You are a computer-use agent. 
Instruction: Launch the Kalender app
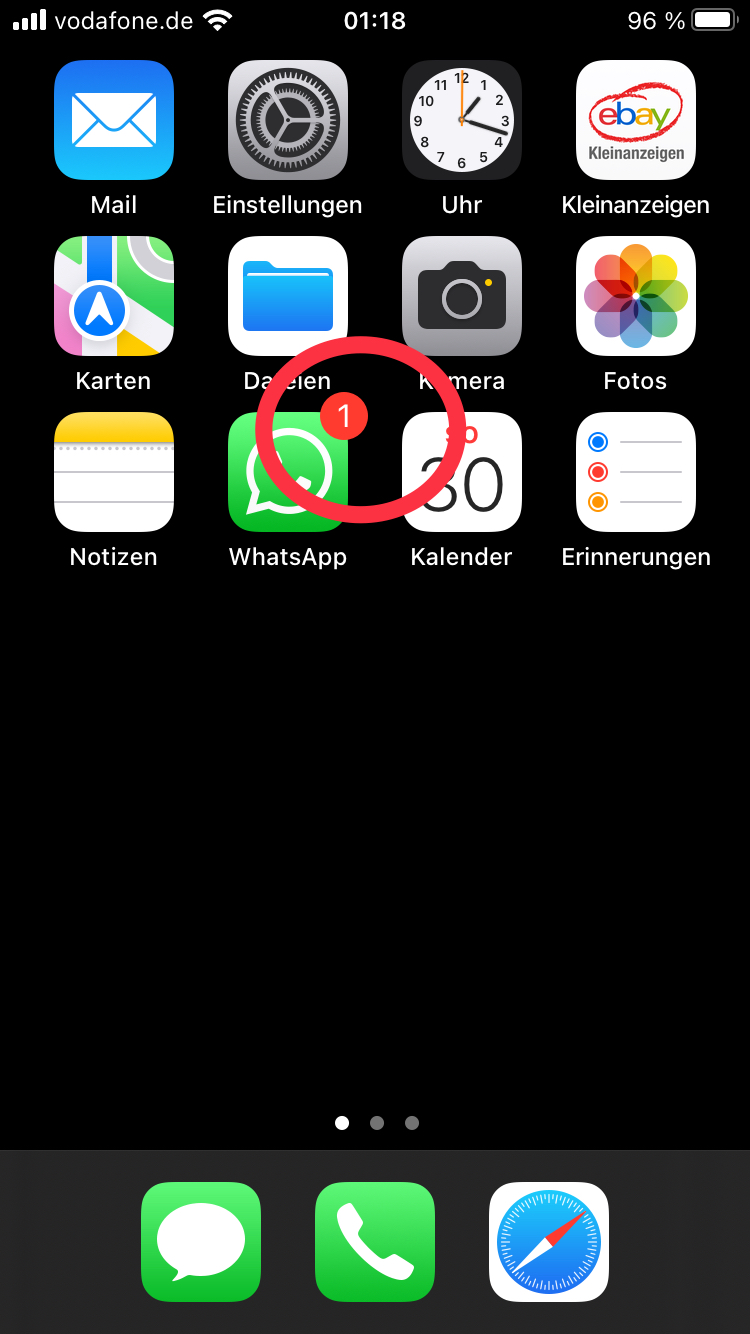462,472
